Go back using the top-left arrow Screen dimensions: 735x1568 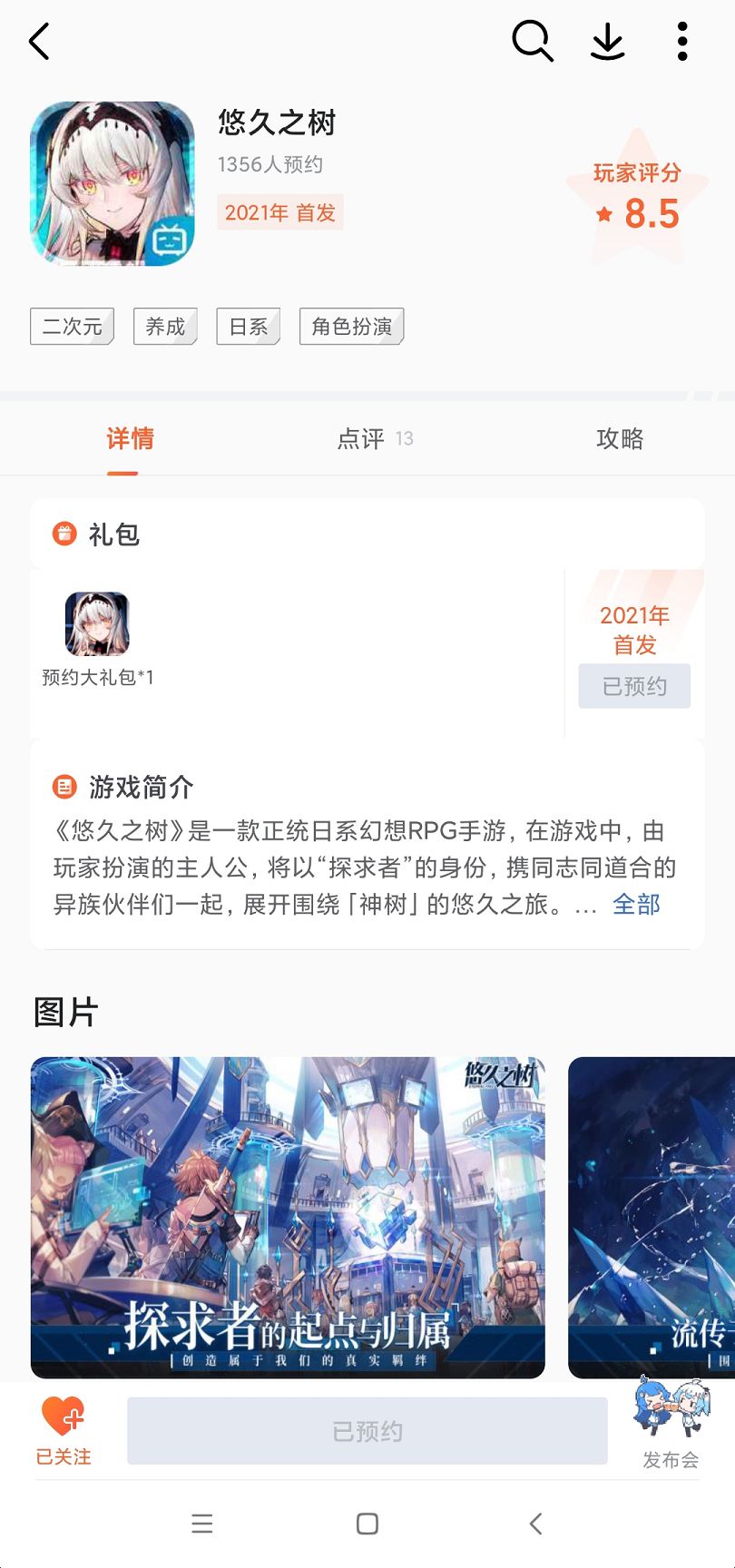(39, 42)
